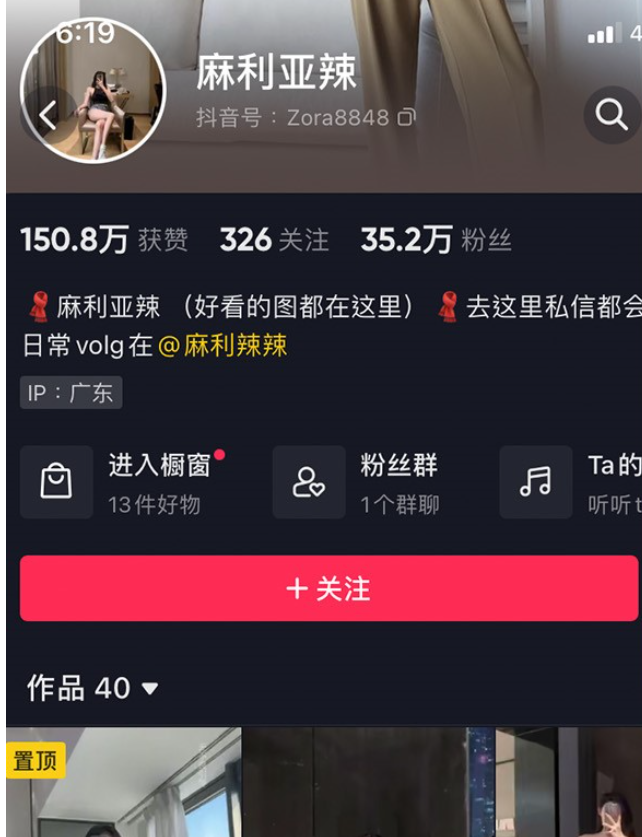The width and height of the screenshot is (642, 837).
Task: View the 35.2万 粉丝 followers list
Action: tap(436, 240)
